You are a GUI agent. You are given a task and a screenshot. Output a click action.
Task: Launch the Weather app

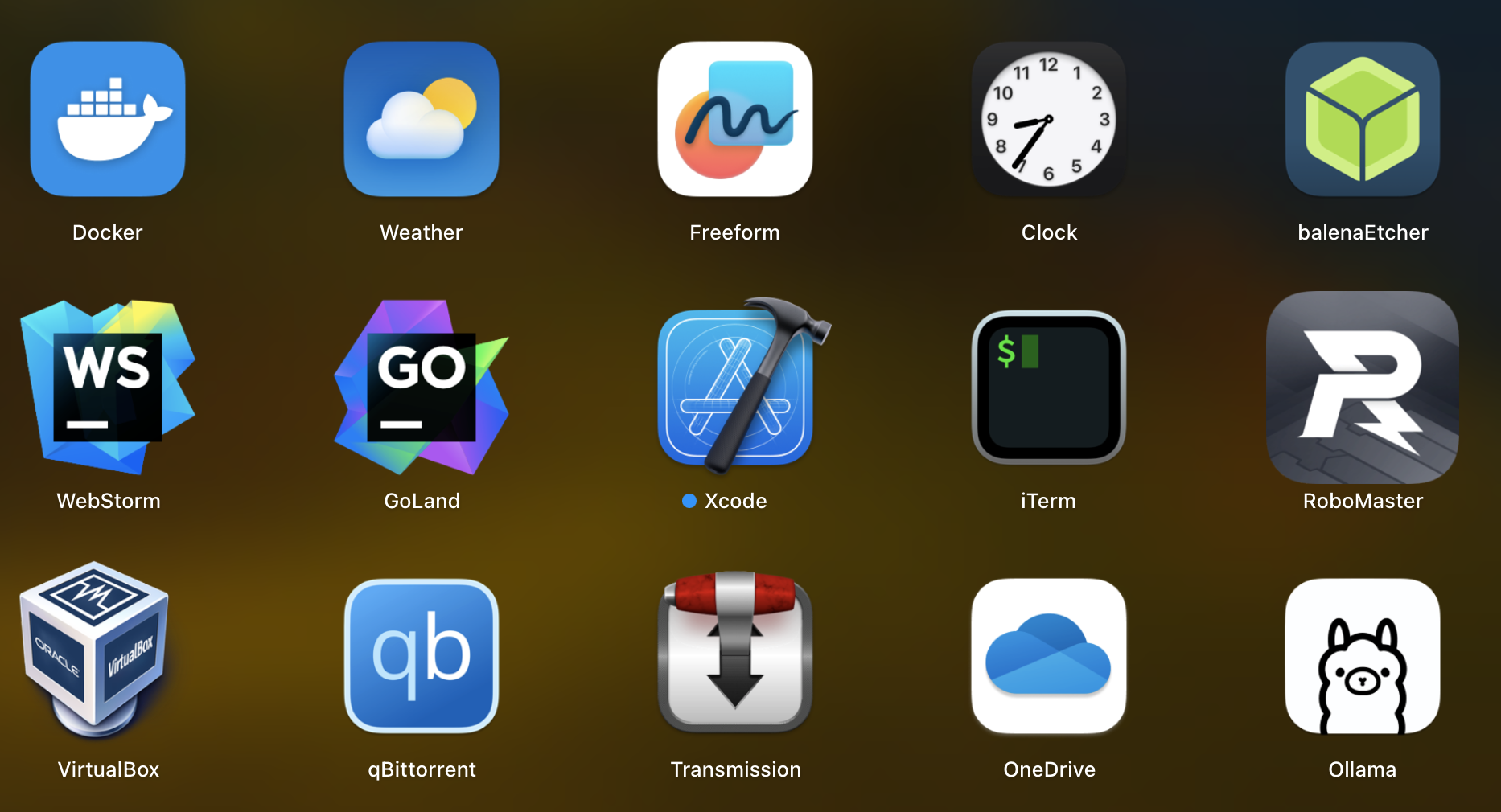point(422,119)
